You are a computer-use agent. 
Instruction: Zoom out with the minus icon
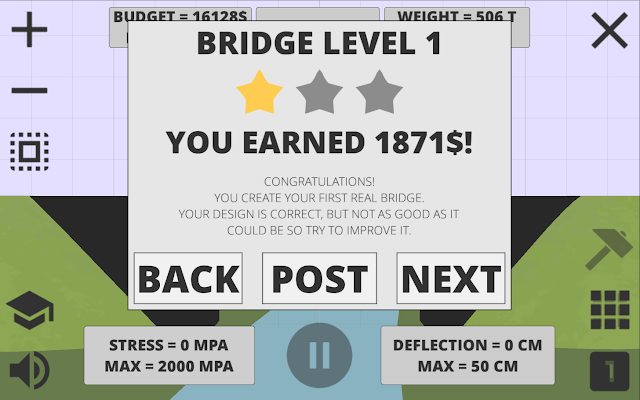click(29, 91)
